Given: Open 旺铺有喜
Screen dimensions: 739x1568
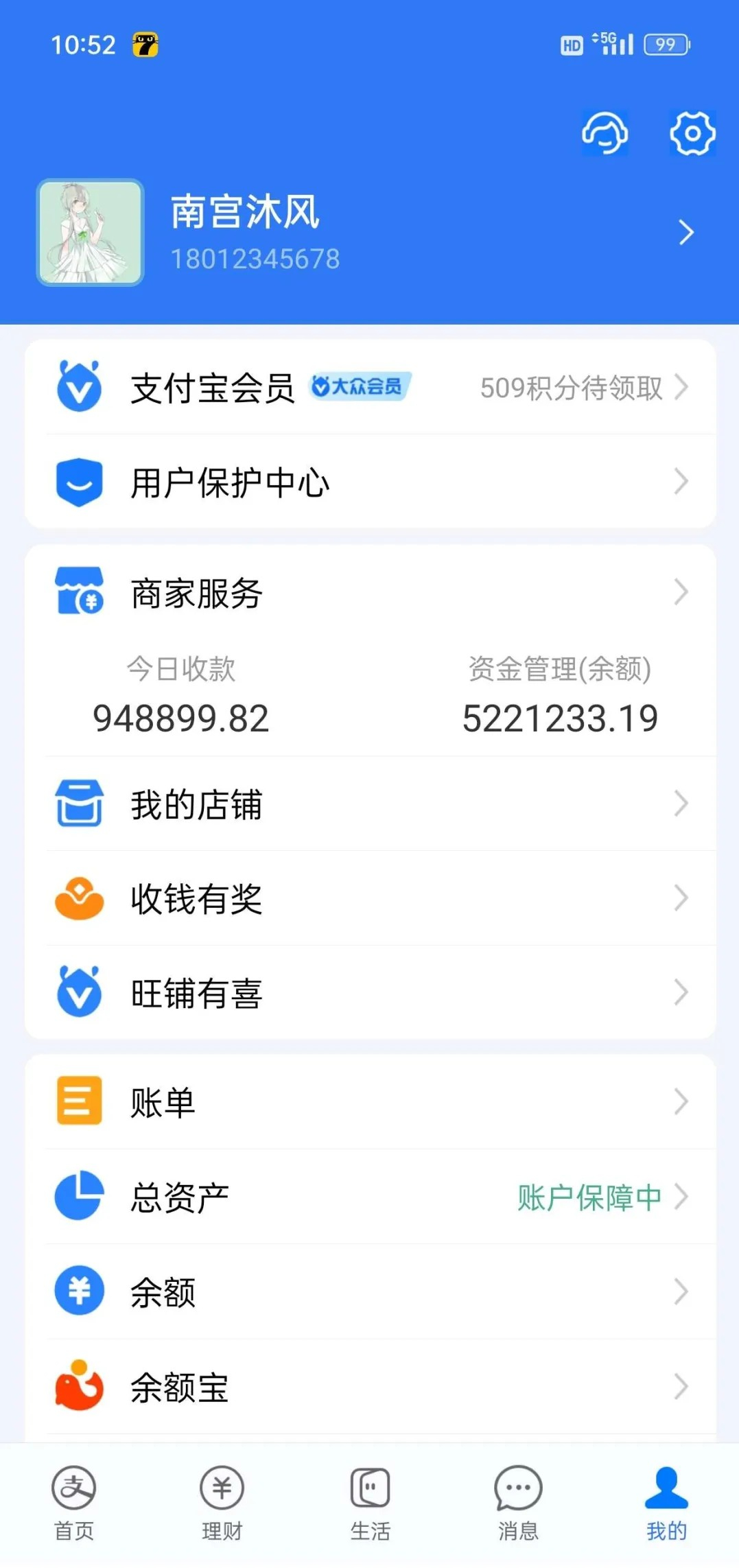Looking at the screenshot, I should pyautogui.click(x=371, y=993).
